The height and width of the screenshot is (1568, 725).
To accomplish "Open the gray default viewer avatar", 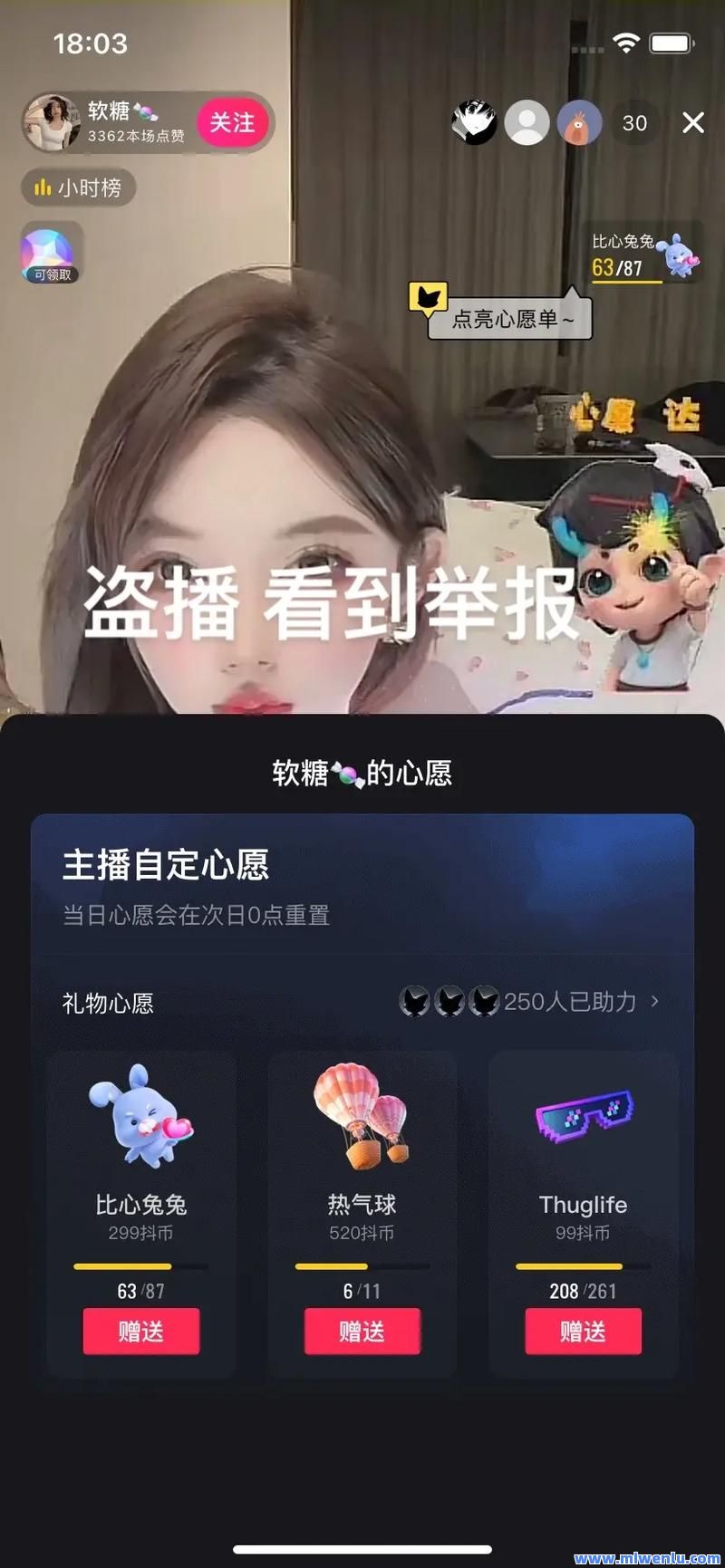I will 527,122.
